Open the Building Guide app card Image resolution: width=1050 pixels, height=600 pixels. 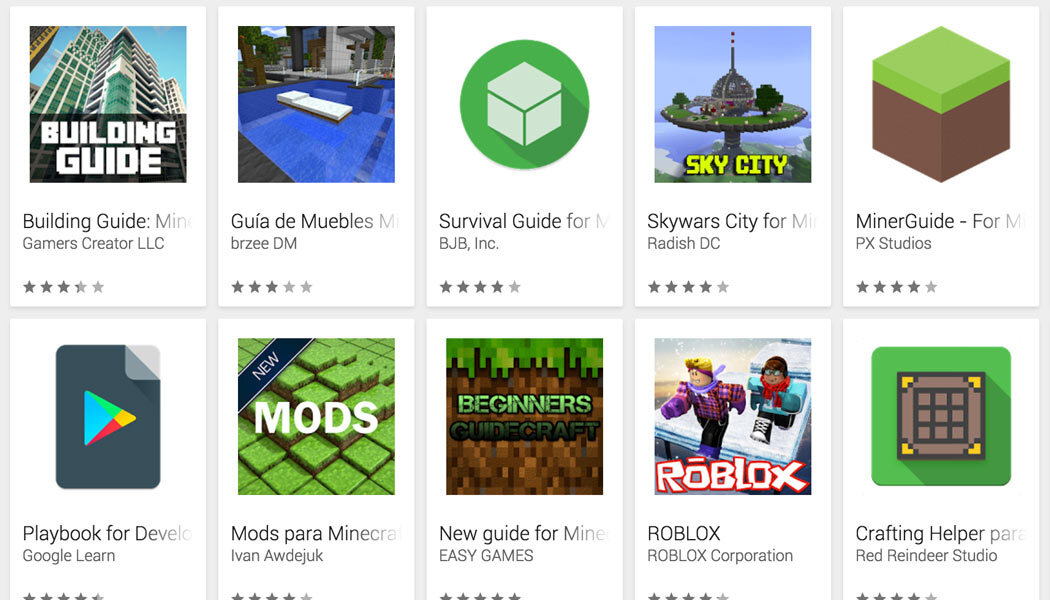108,105
